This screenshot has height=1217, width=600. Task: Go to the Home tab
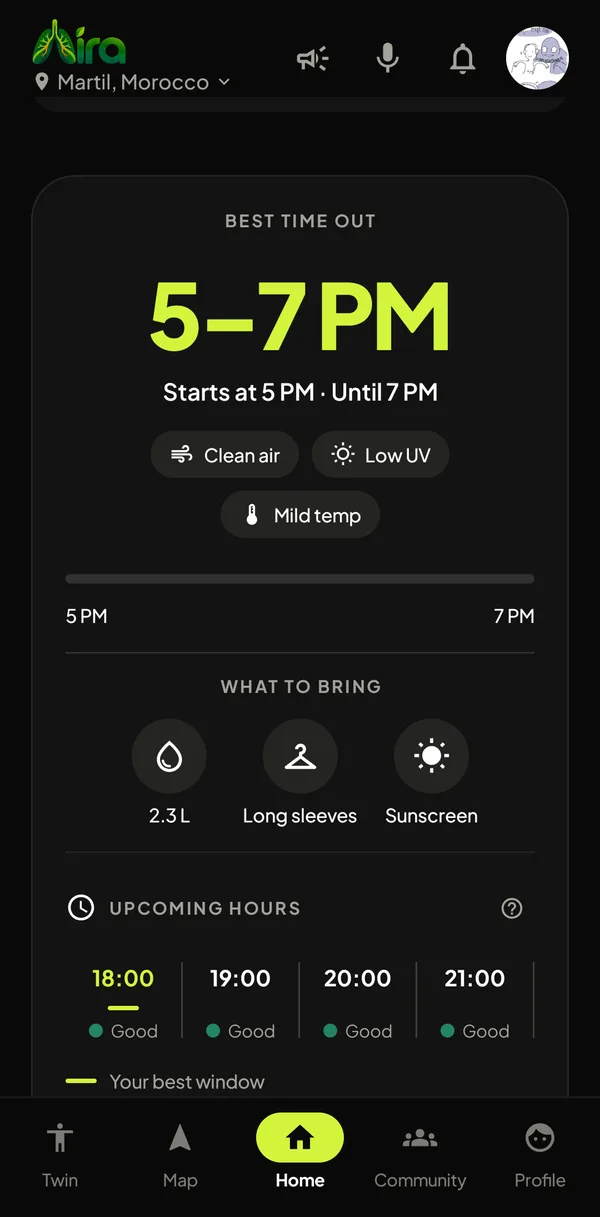pos(300,1156)
